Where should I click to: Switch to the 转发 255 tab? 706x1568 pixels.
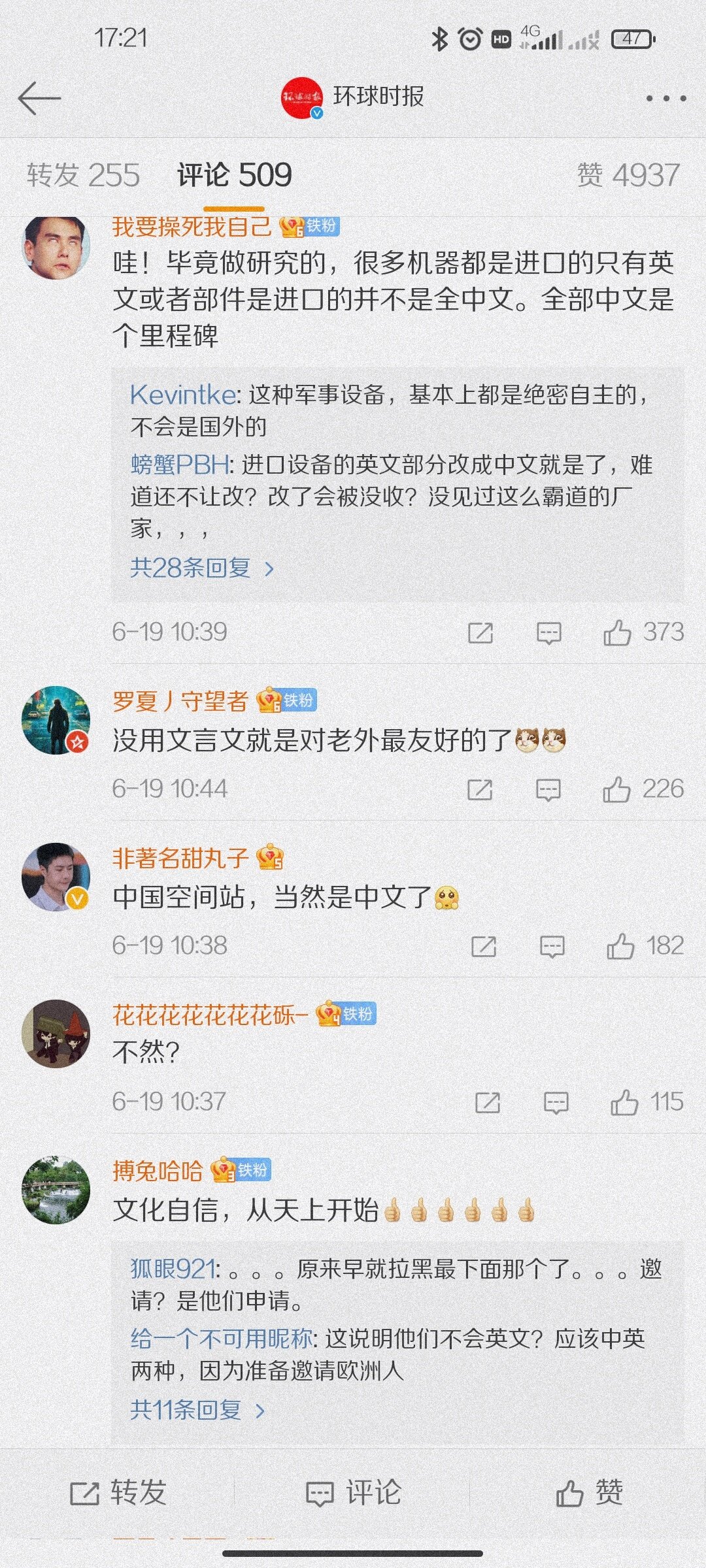(83, 175)
